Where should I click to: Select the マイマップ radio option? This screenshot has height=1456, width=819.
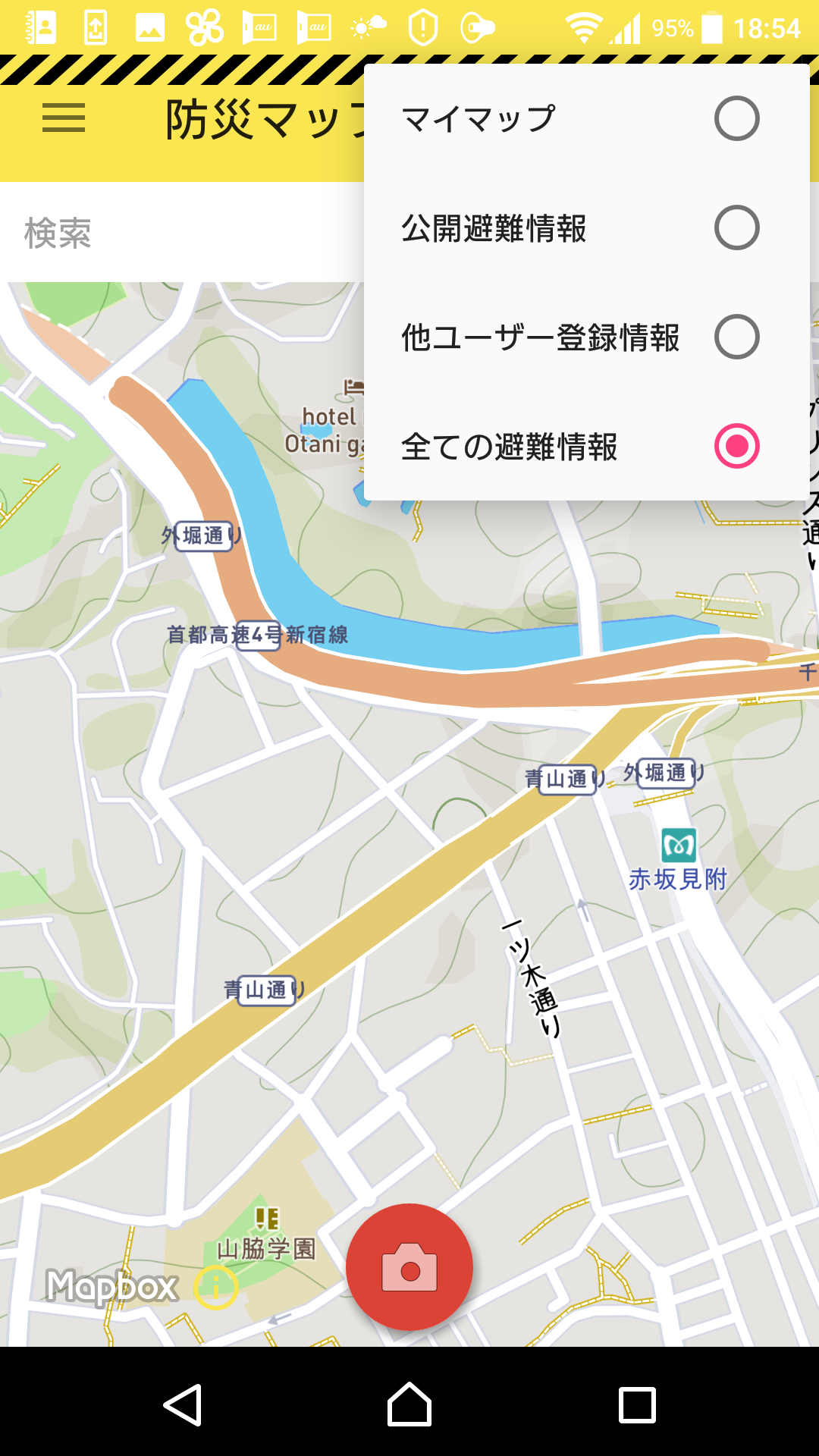click(x=736, y=119)
